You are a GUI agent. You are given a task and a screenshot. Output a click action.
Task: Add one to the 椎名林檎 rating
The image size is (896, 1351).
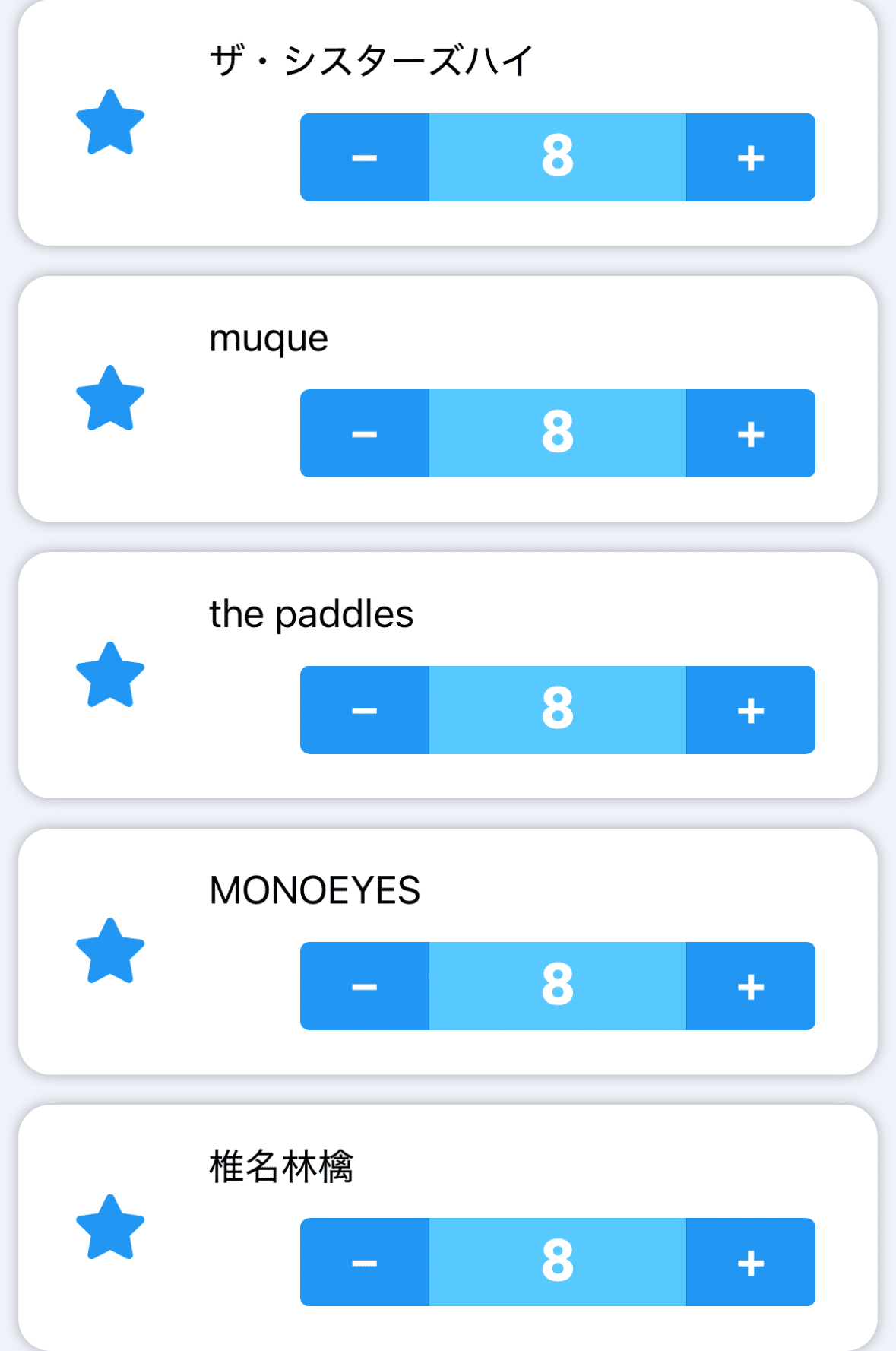point(750,1262)
